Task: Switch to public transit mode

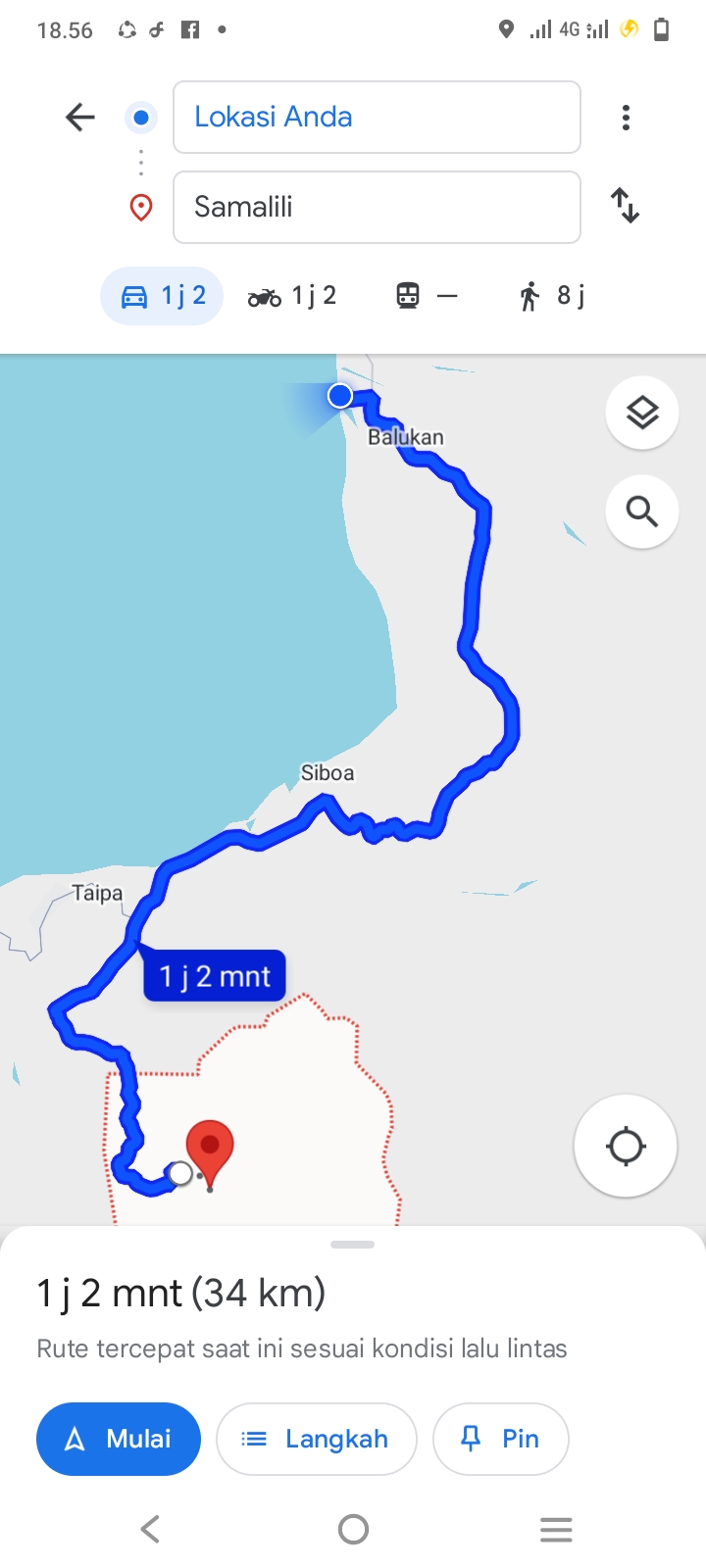Action: [x=427, y=296]
